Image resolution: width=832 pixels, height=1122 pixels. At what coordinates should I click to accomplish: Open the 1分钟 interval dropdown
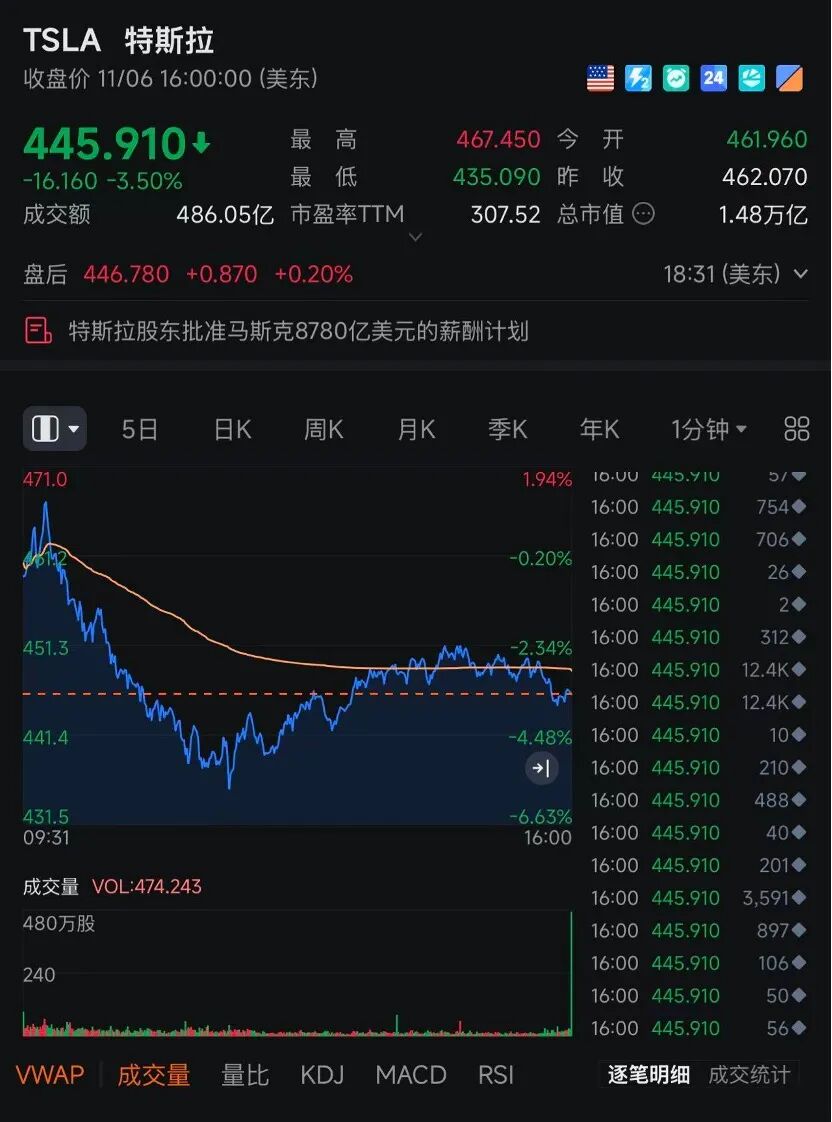point(709,429)
